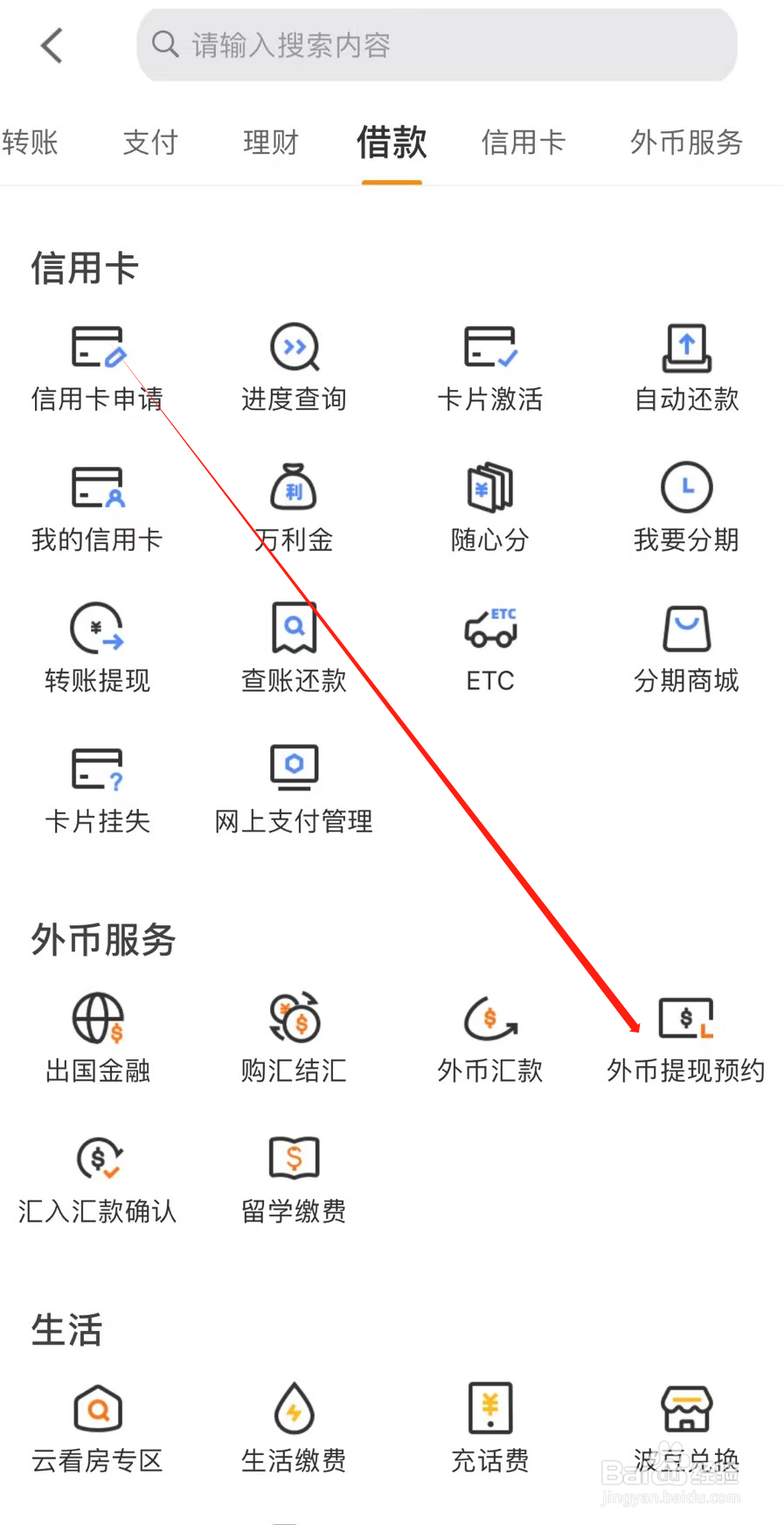
Task: Check application status via 进度查询
Action: [x=293, y=367]
